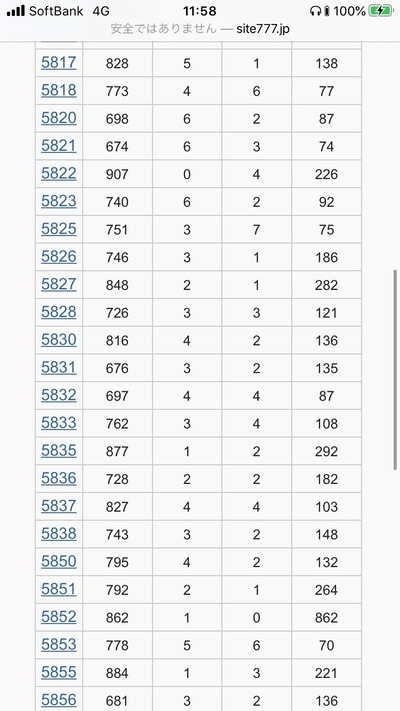Open link numbered 5825
The height and width of the screenshot is (711, 400).
point(59,229)
